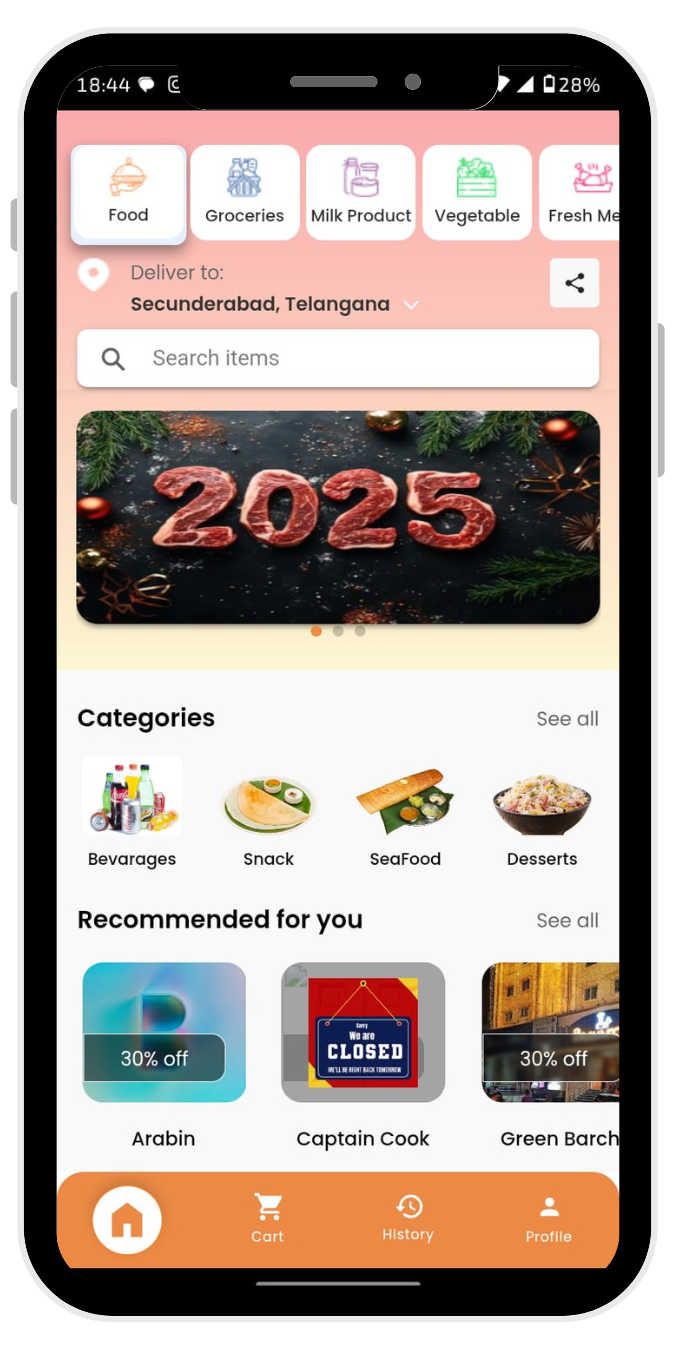See all categories
Screen dimensions: 674x1350
pos(567,719)
